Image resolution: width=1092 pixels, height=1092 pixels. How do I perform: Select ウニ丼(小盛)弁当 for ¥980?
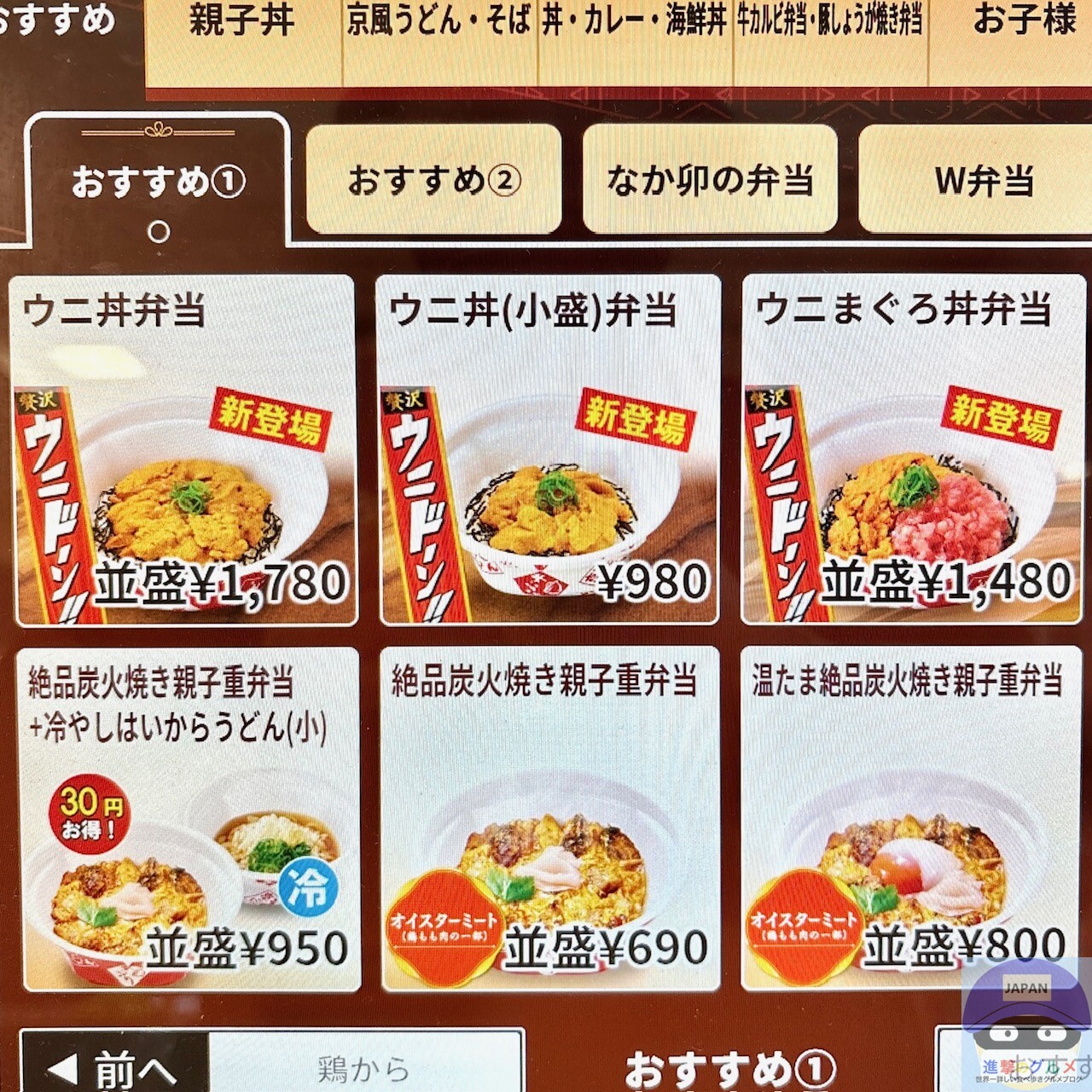click(x=548, y=450)
